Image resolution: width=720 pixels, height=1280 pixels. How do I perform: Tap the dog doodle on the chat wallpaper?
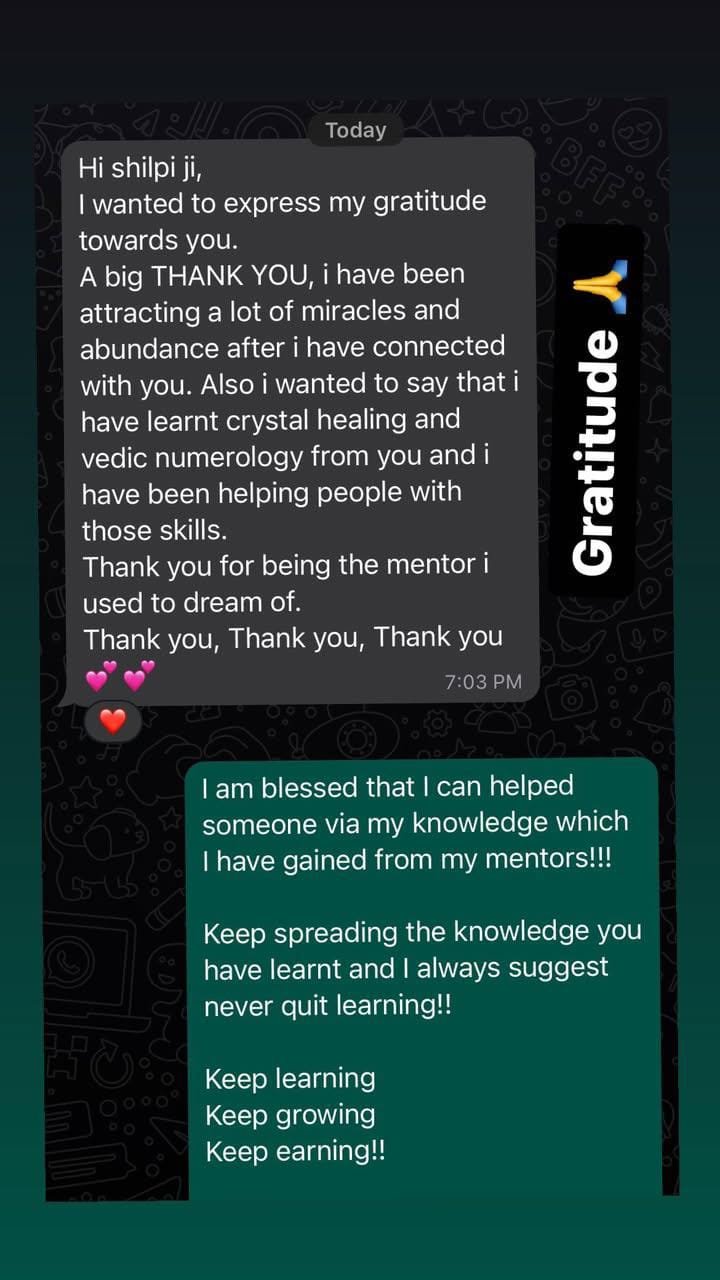114,843
